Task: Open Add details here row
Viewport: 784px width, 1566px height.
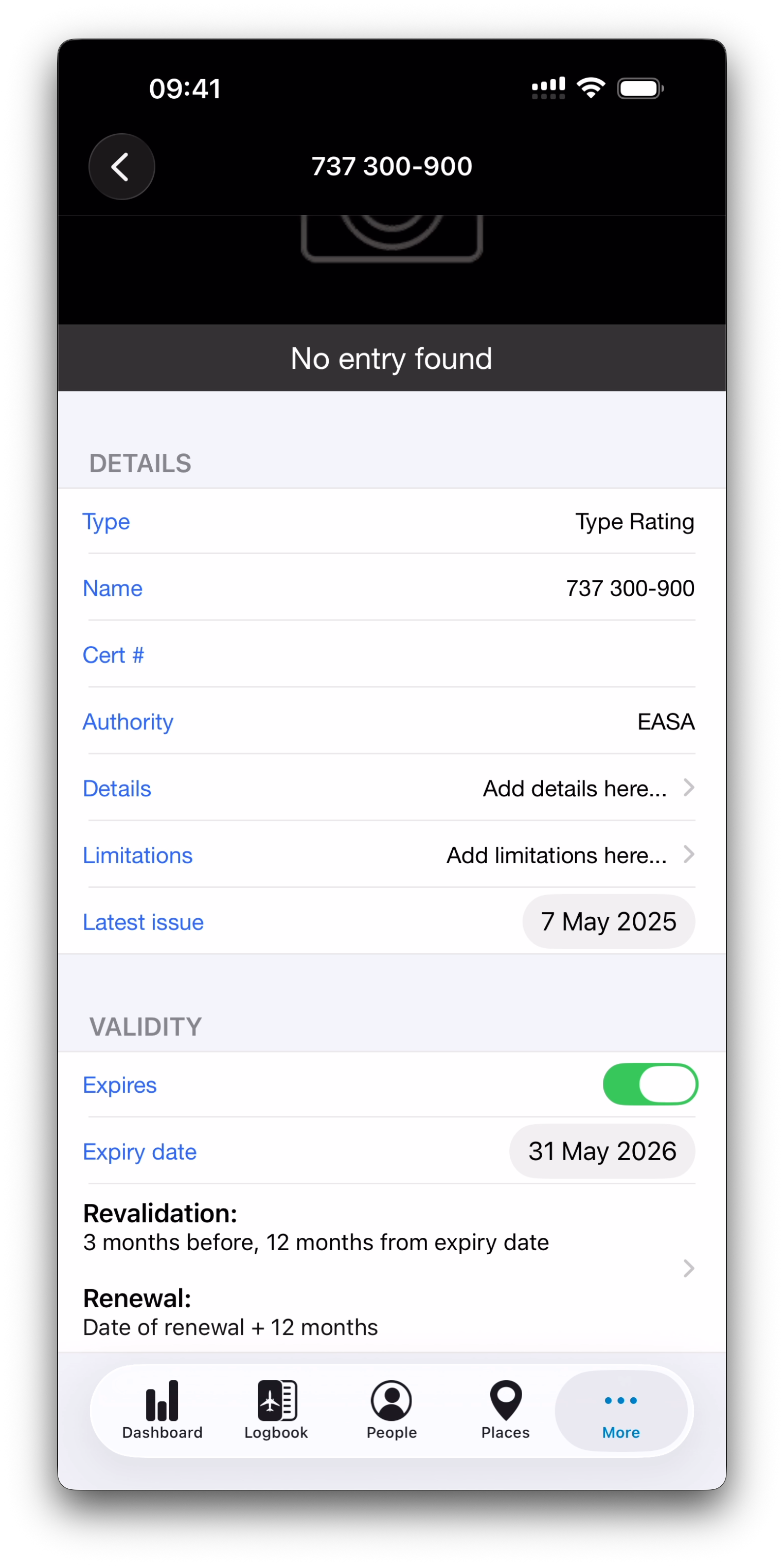Action: point(392,789)
